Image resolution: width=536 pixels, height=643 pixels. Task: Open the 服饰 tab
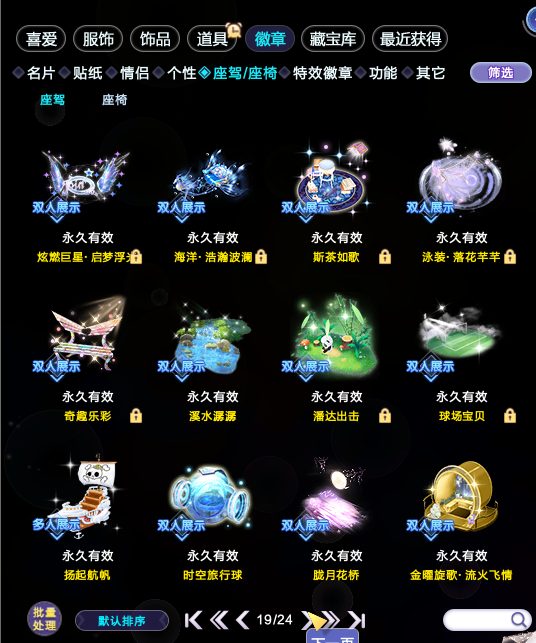98,39
